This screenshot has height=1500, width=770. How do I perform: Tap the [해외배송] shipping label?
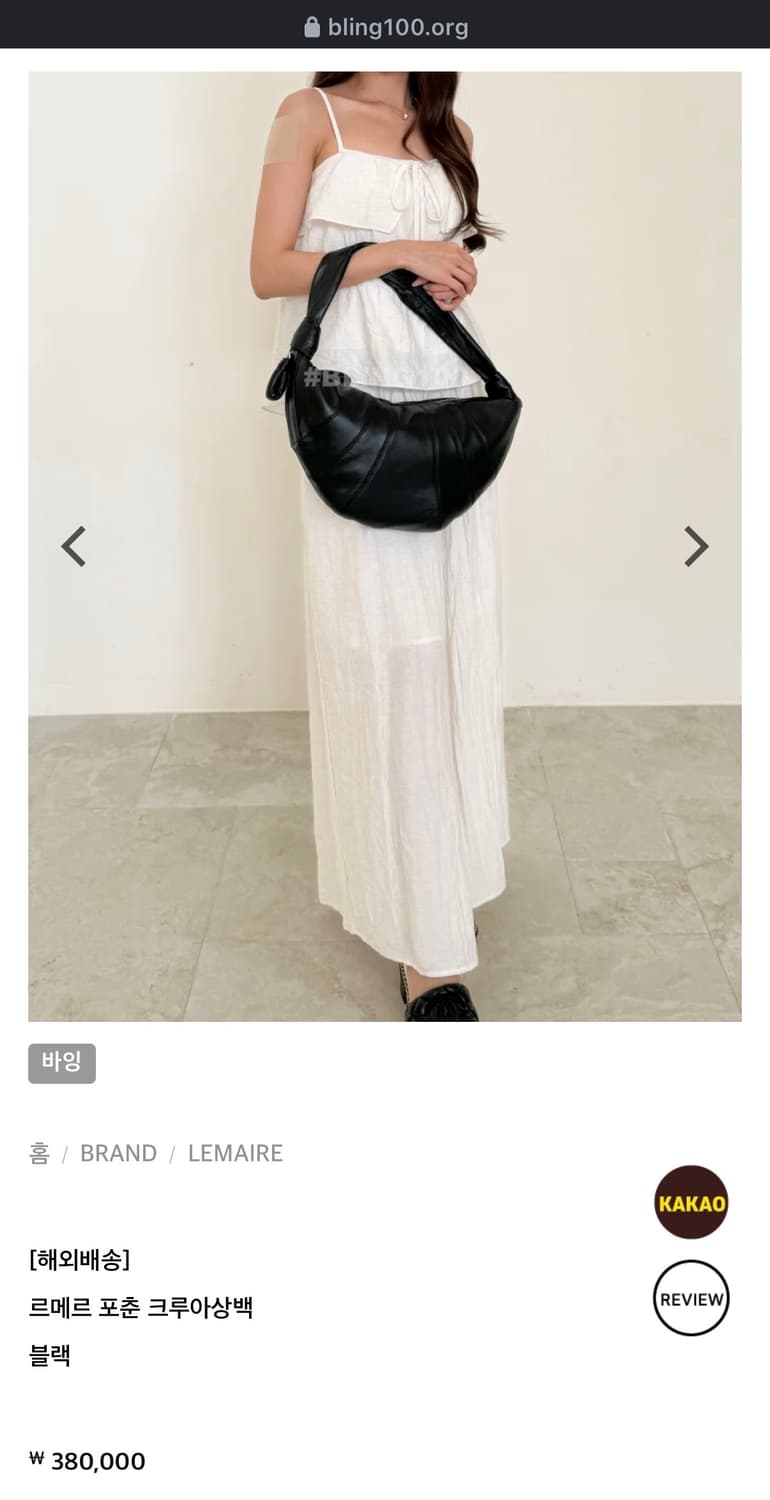81,1260
